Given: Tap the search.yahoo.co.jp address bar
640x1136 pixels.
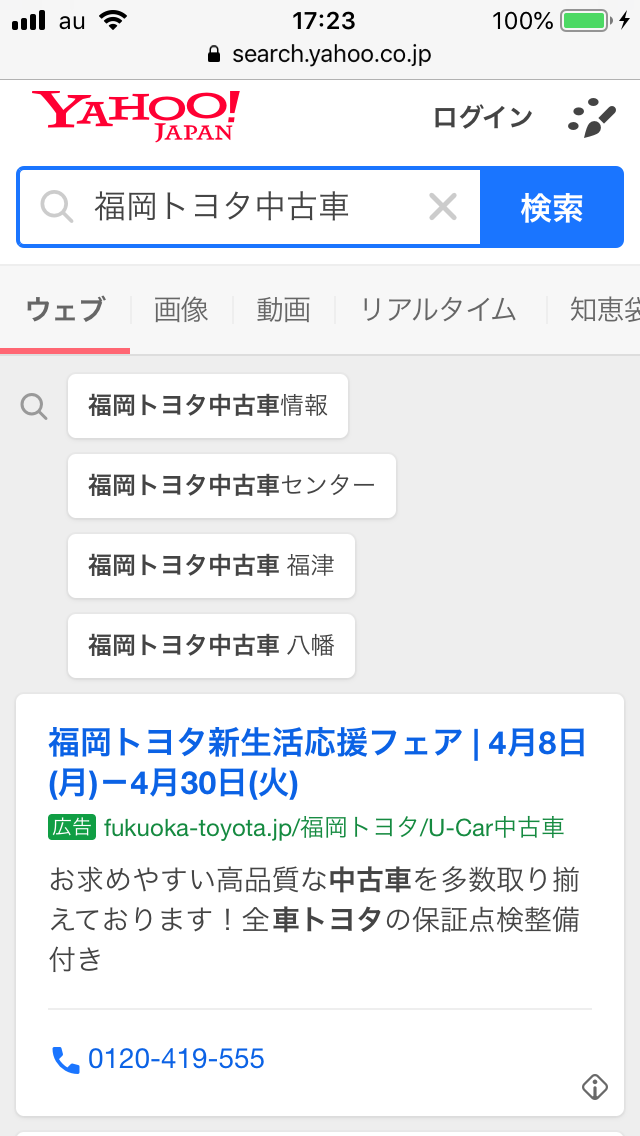Looking at the screenshot, I should click(x=320, y=55).
